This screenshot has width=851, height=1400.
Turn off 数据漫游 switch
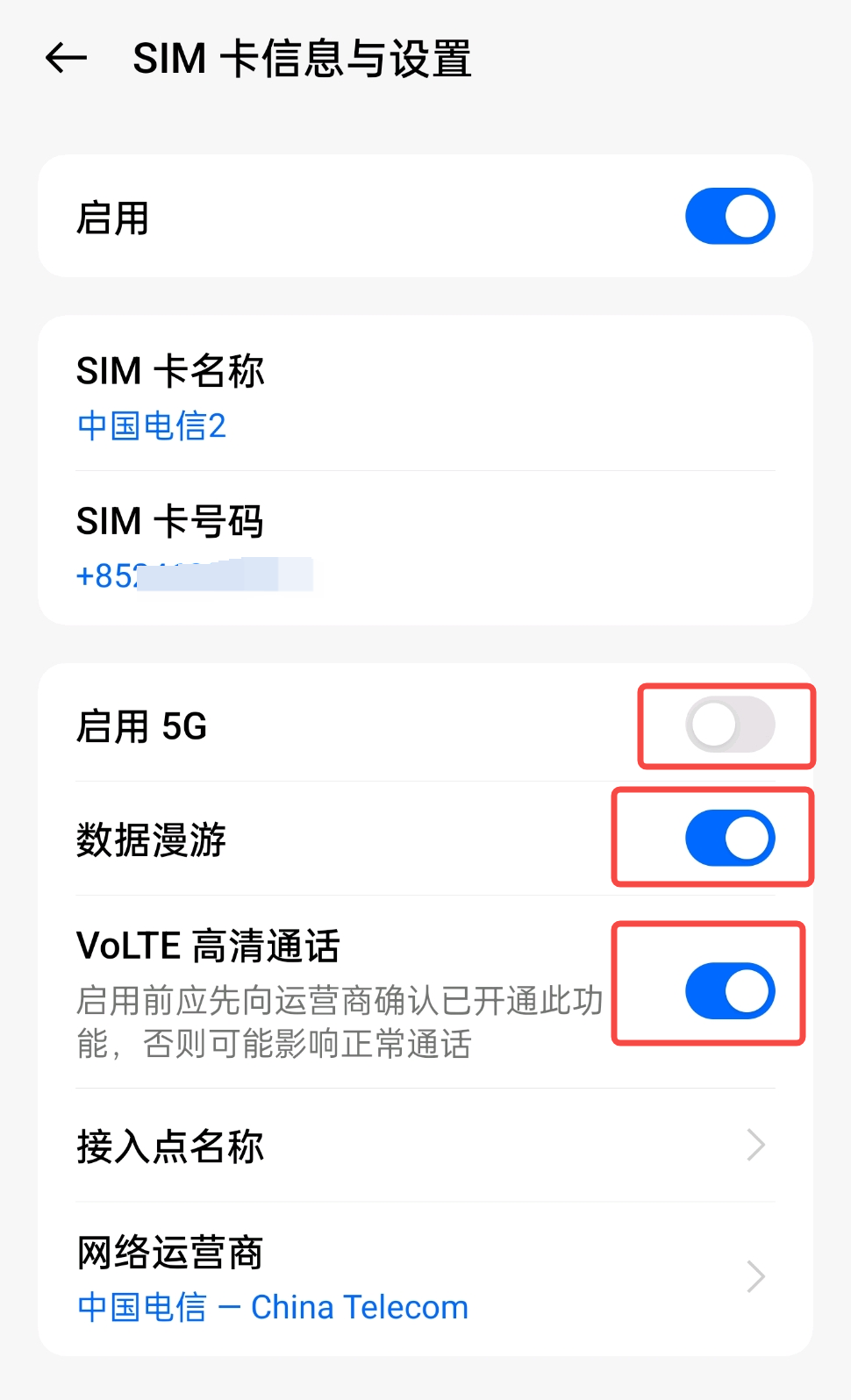tap(729, 838)
